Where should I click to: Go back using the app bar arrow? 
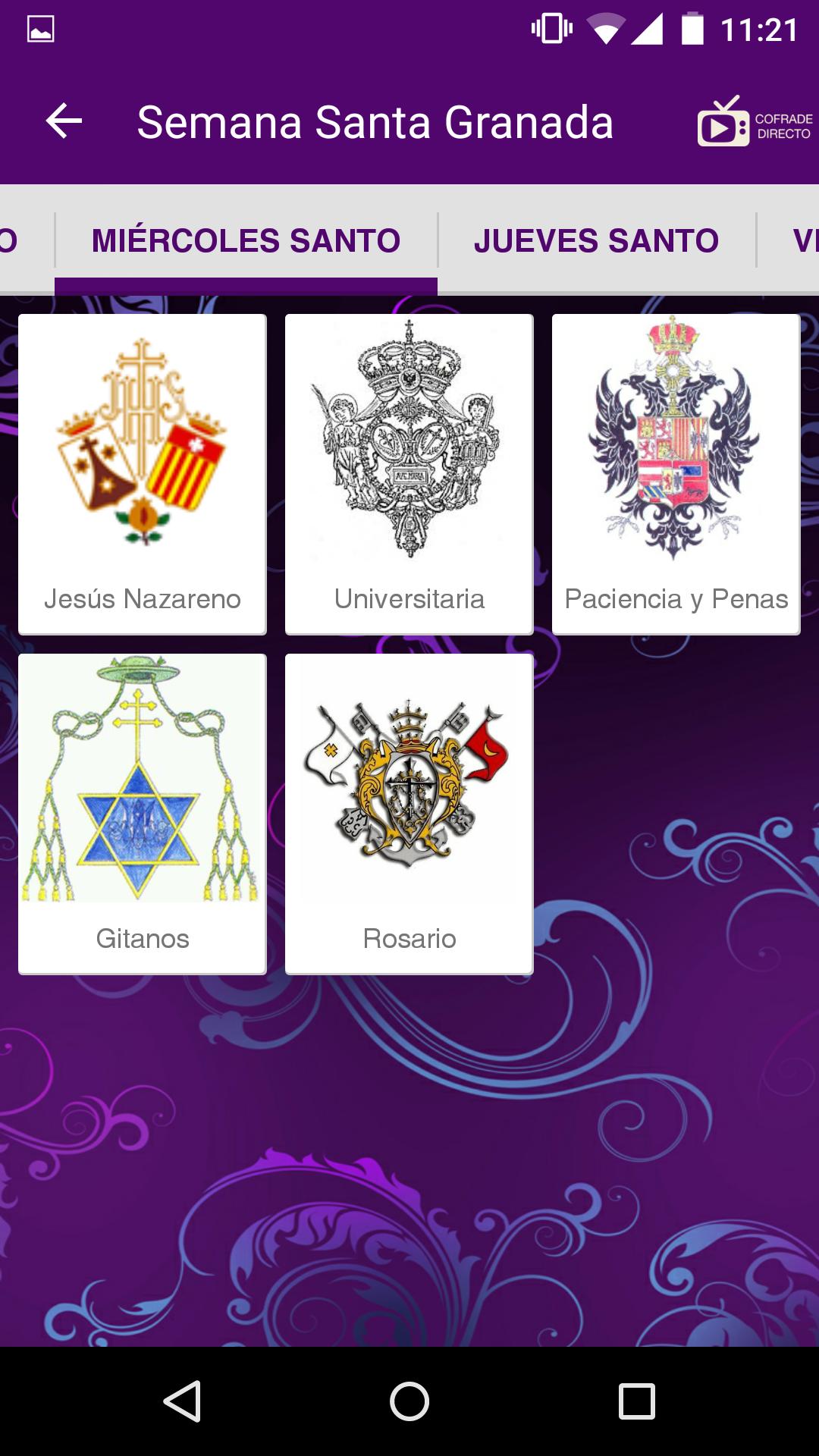click(x=64, y=121)
